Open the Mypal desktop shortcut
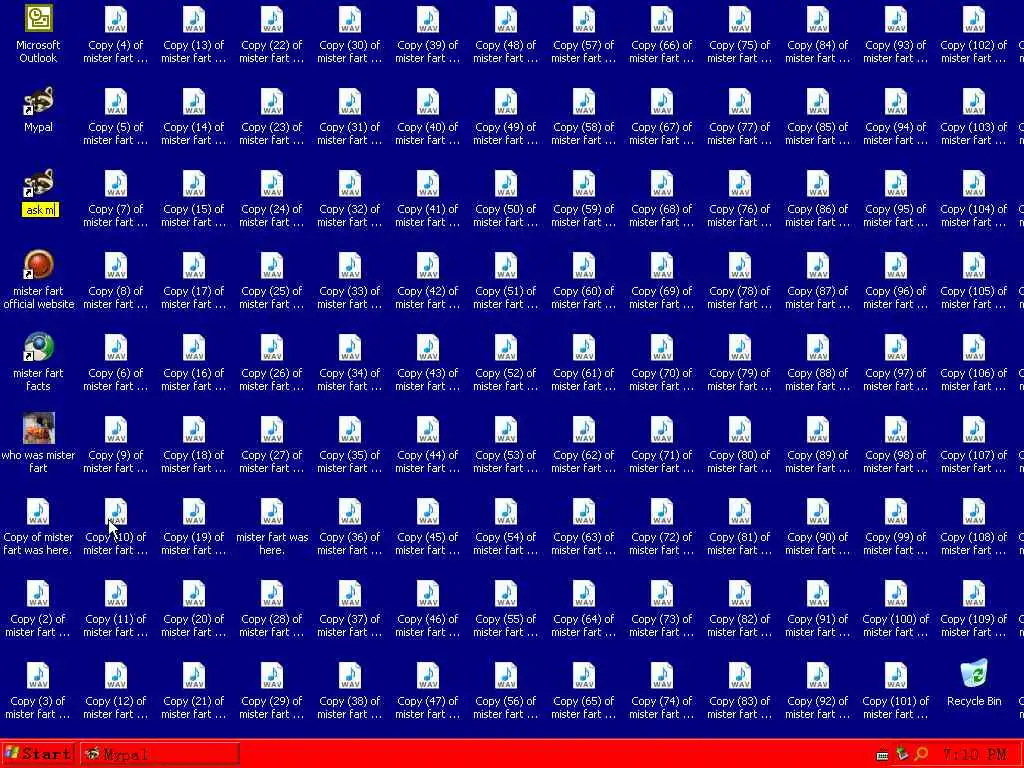The width and height of the screenshot is (1024, 768). coord(38,102)
